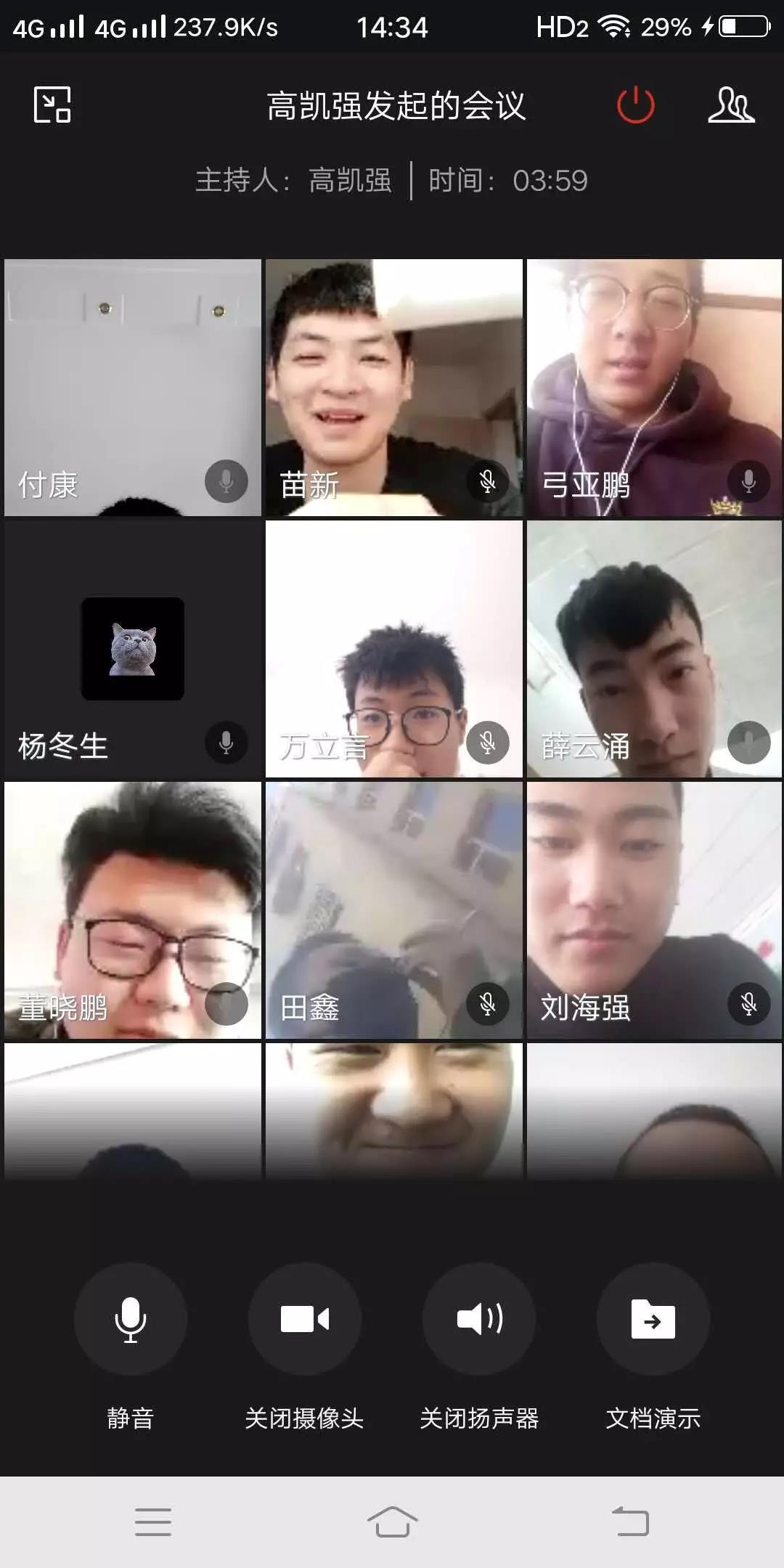Tap 刘海强's video tile

(x=654, y=910)
